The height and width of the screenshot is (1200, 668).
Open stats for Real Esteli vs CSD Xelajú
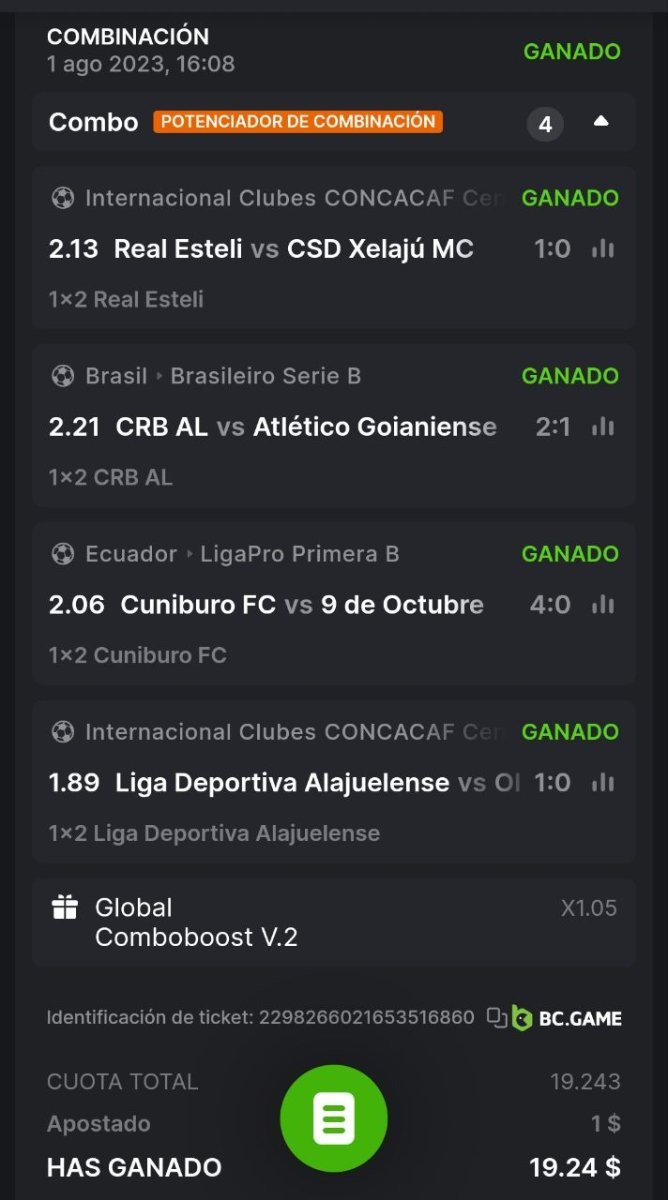click(x=602, y=249)
